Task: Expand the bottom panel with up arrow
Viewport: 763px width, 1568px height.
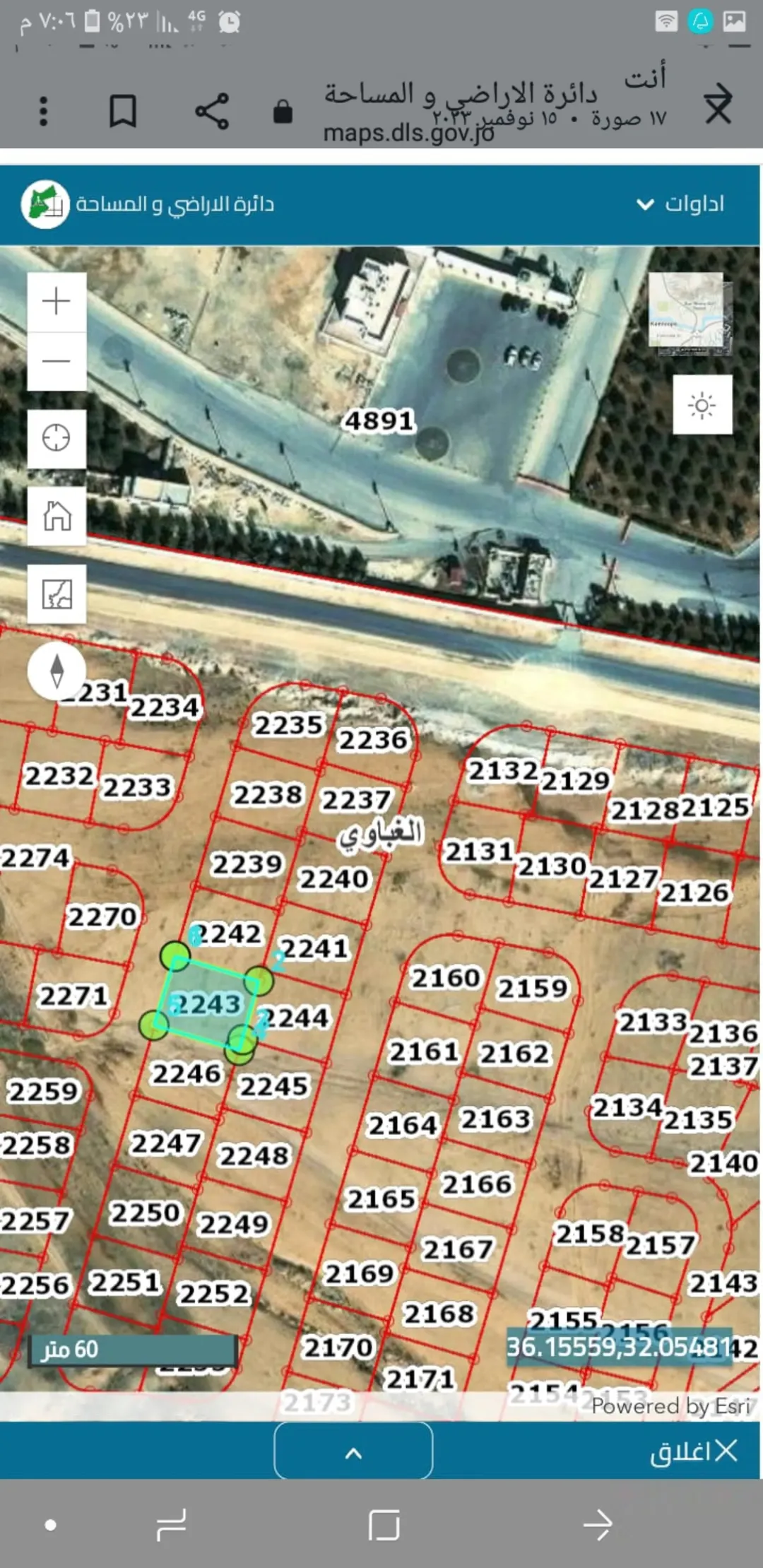Action: pyautogui.click(x=353, y=1450)
